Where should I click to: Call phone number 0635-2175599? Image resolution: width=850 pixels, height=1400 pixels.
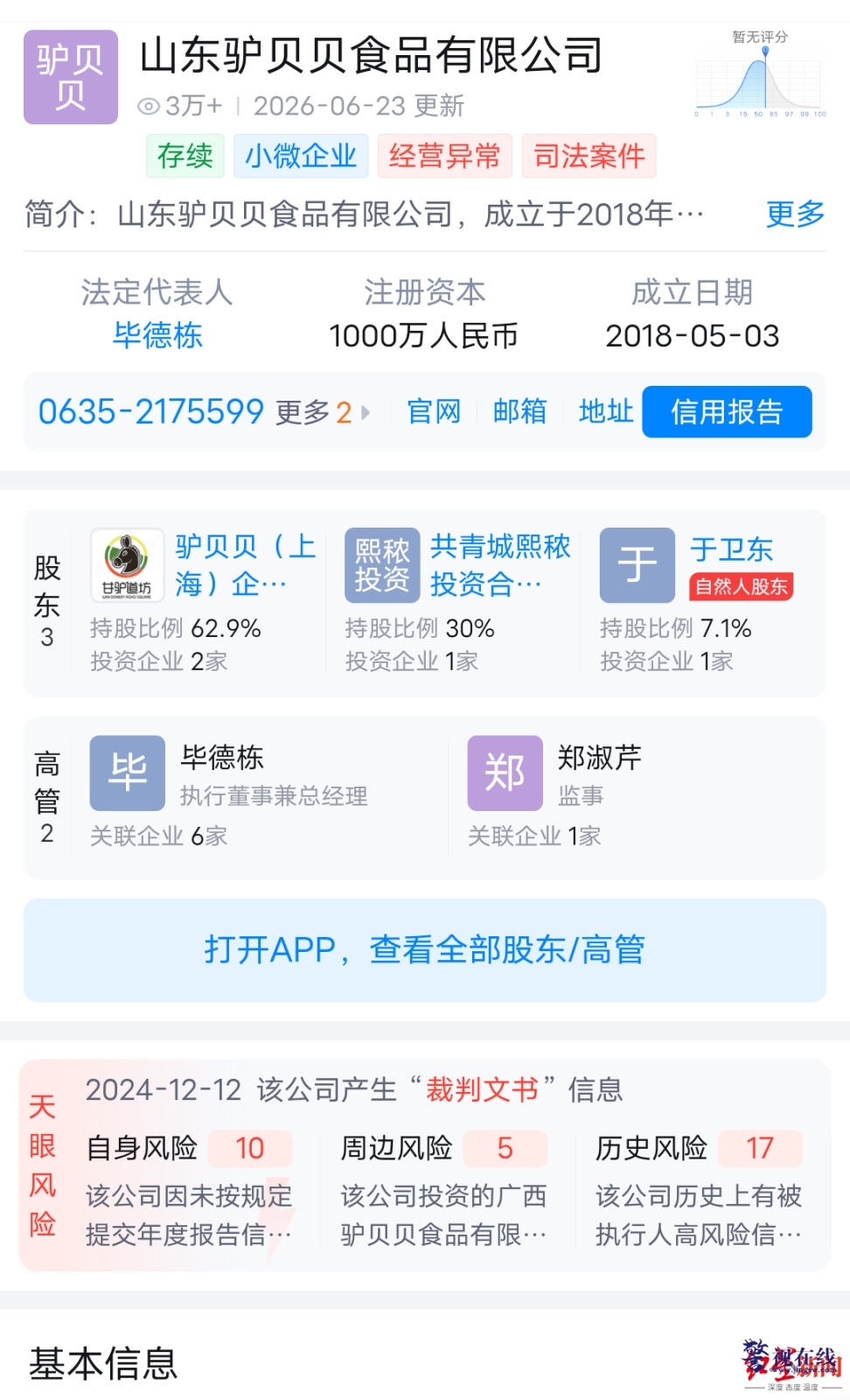(151, 411)
